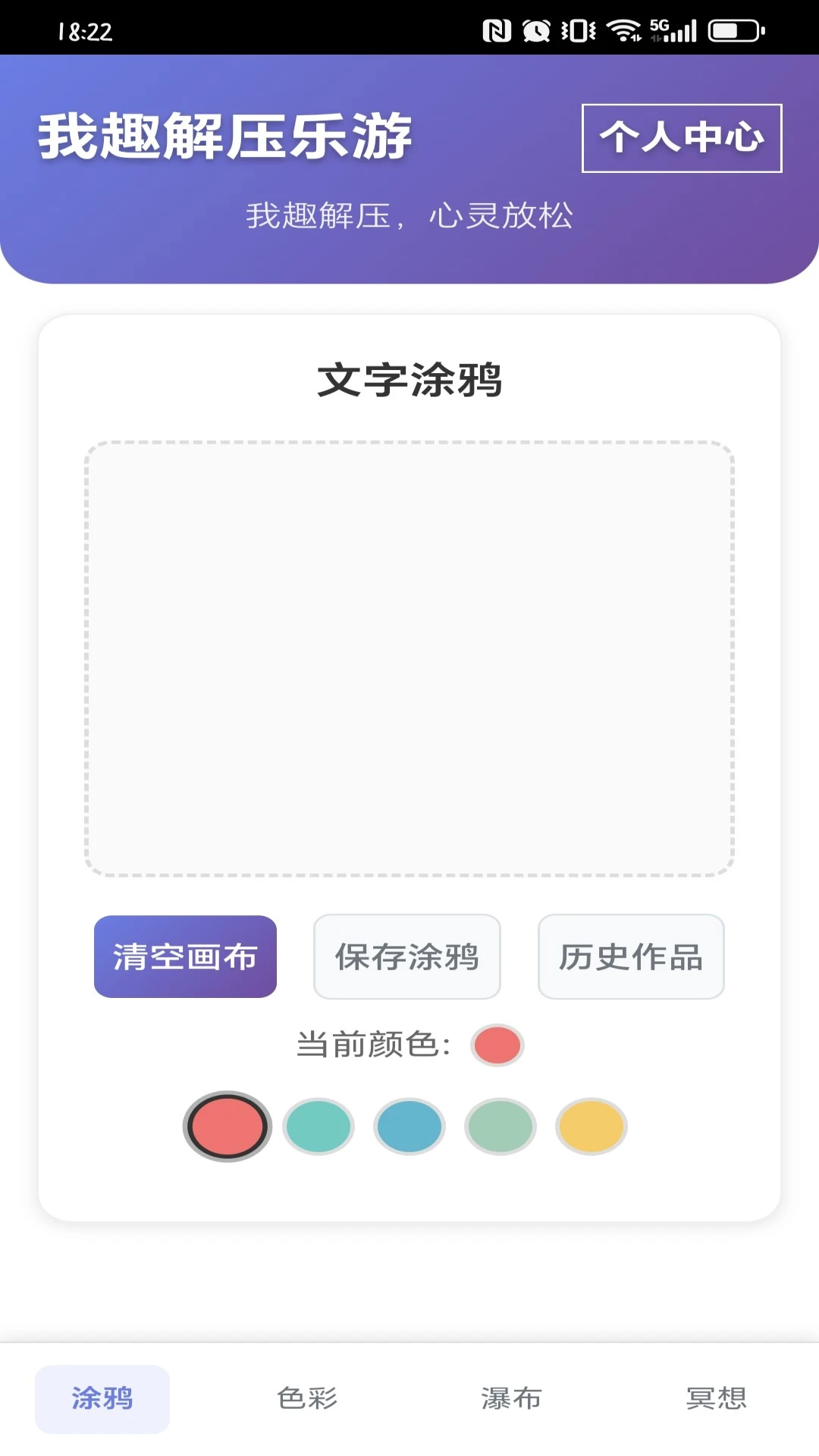Select the yellow color swatch
The width and height of the screenshot is (819, 1456).
point(591,1127)
